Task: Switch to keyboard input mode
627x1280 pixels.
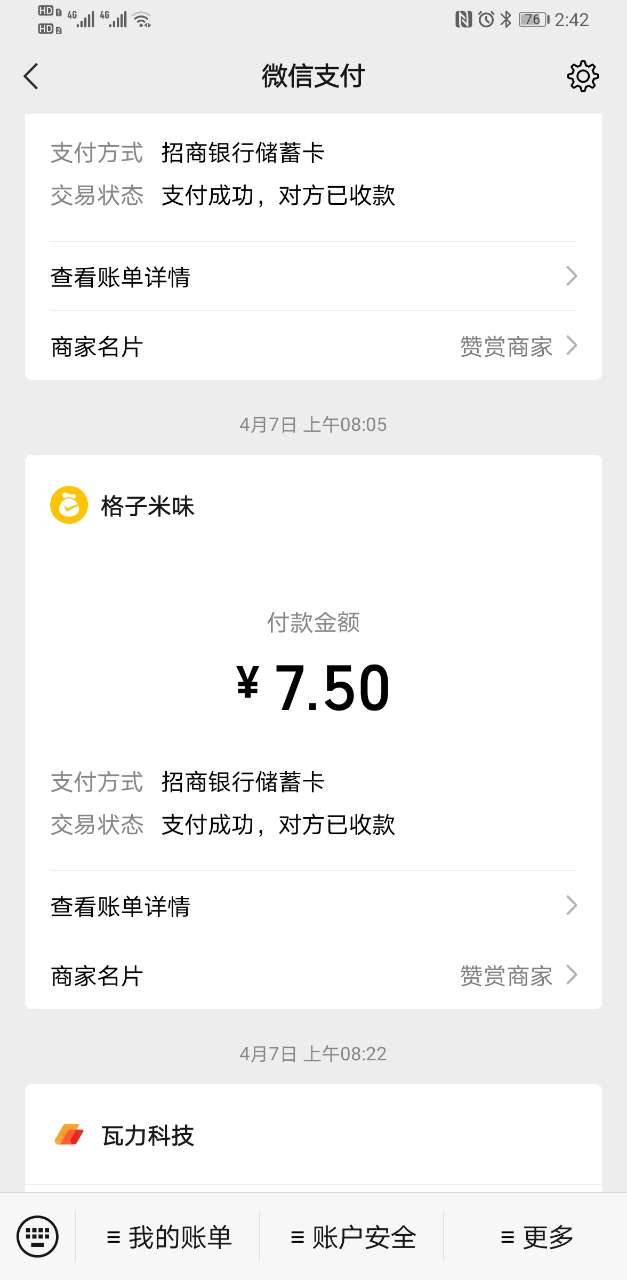Action: tap(38, 1237)
